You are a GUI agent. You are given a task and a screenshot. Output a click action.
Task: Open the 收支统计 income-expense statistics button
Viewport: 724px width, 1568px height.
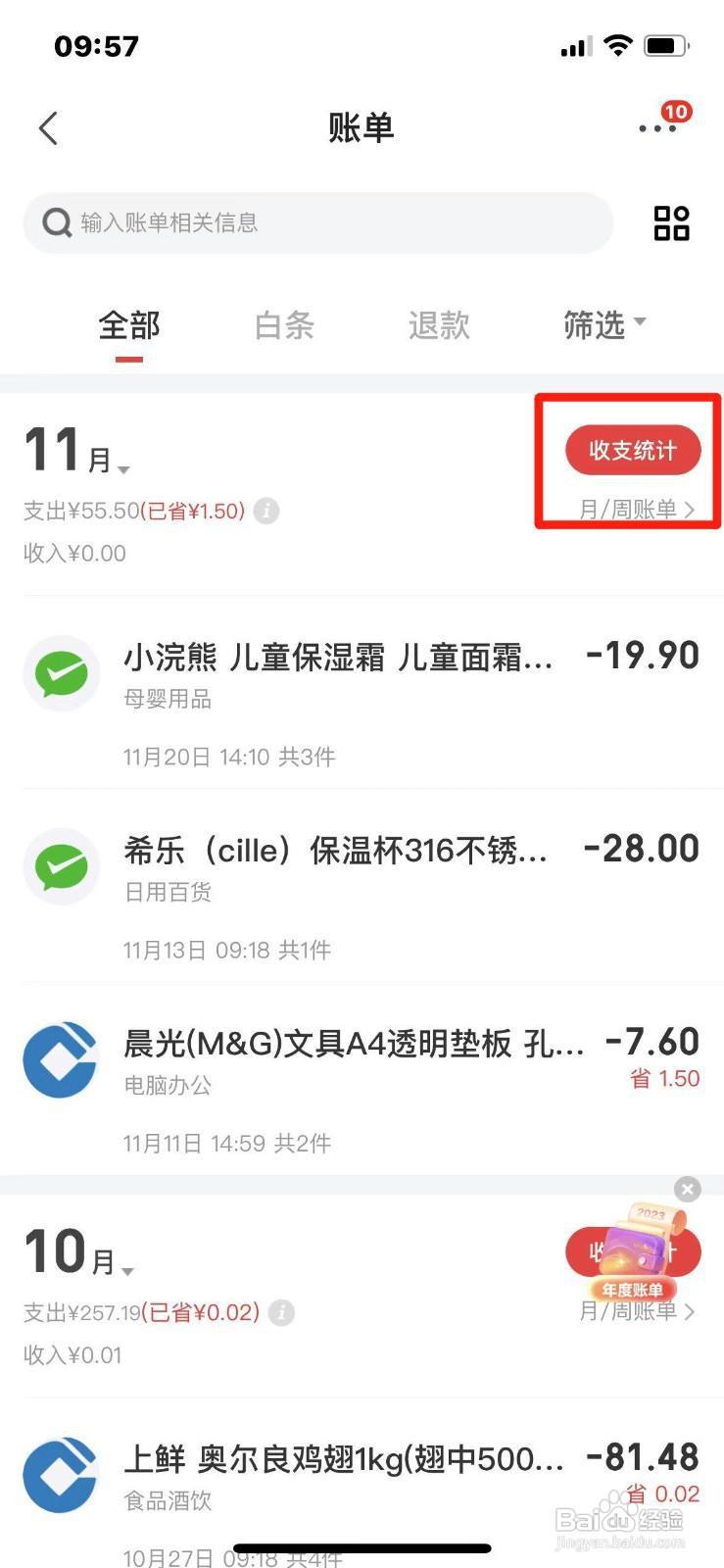pyautogui.click(x=632, y=450)
